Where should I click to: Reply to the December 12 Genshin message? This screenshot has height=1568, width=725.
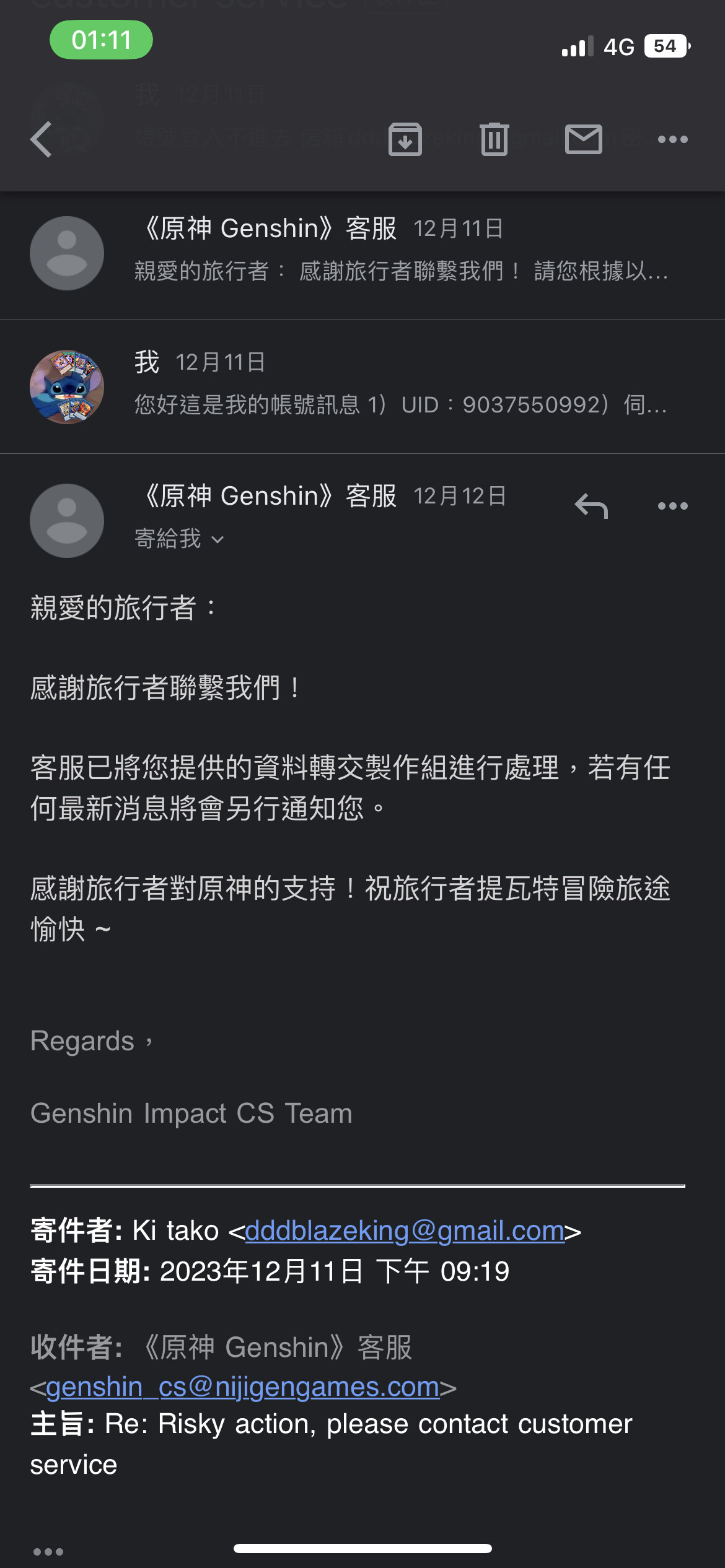tap(591, 506)
